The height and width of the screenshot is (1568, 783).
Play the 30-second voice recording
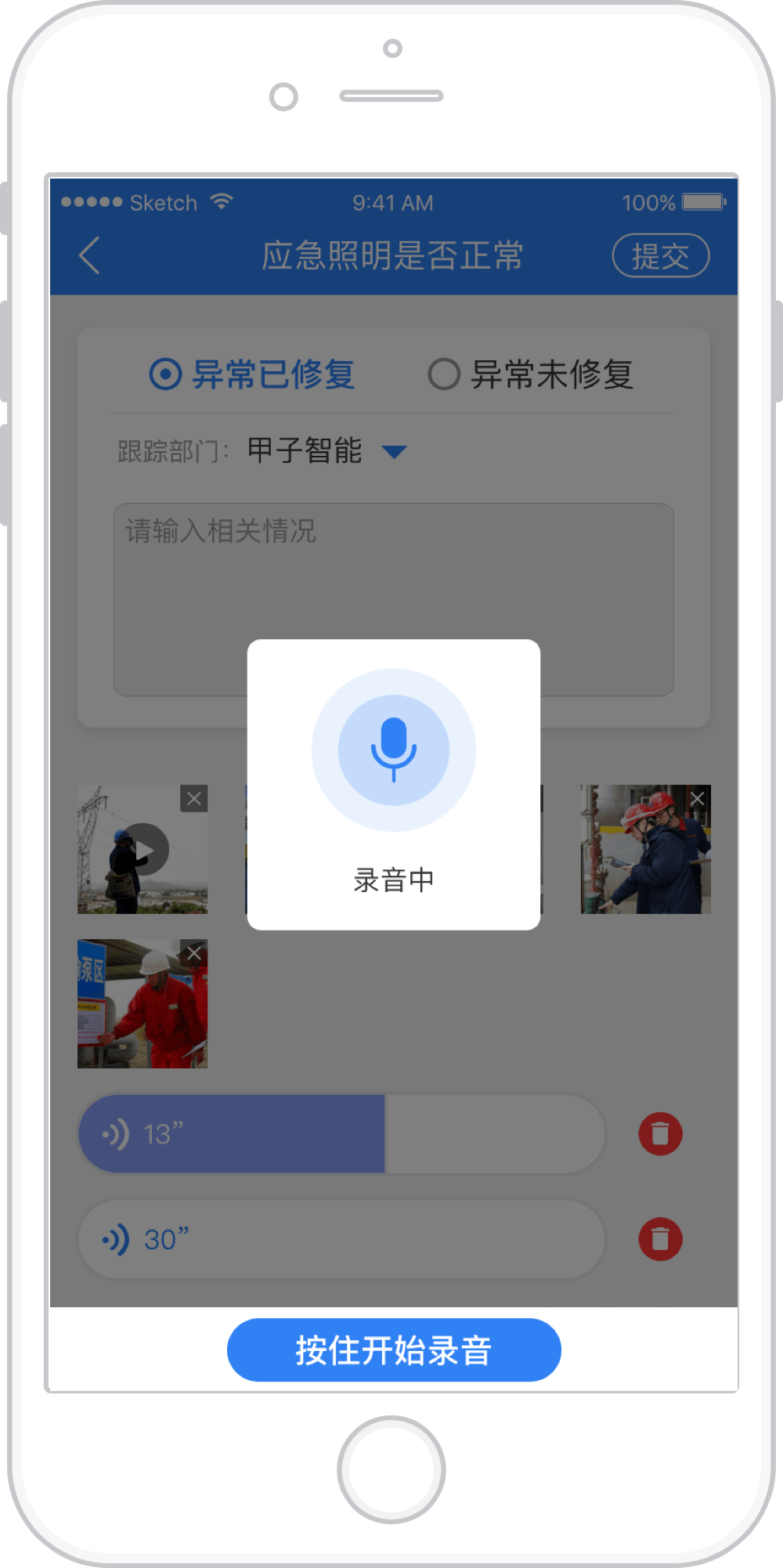tap(341, 1239)
